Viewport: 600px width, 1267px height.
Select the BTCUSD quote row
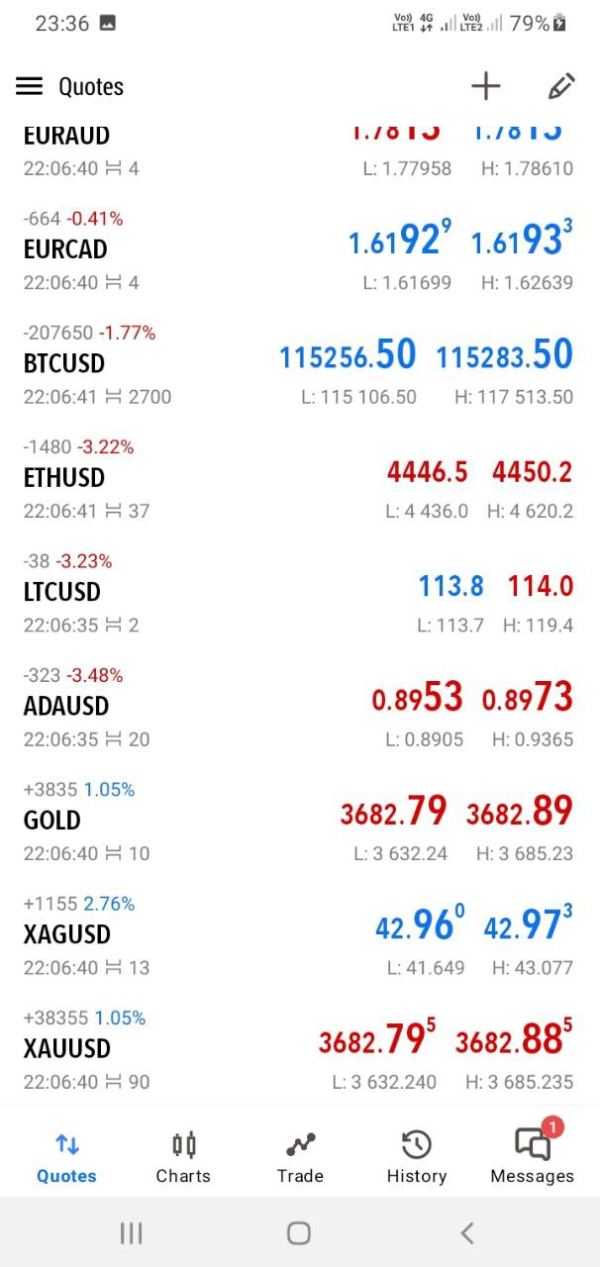point(300,364)
